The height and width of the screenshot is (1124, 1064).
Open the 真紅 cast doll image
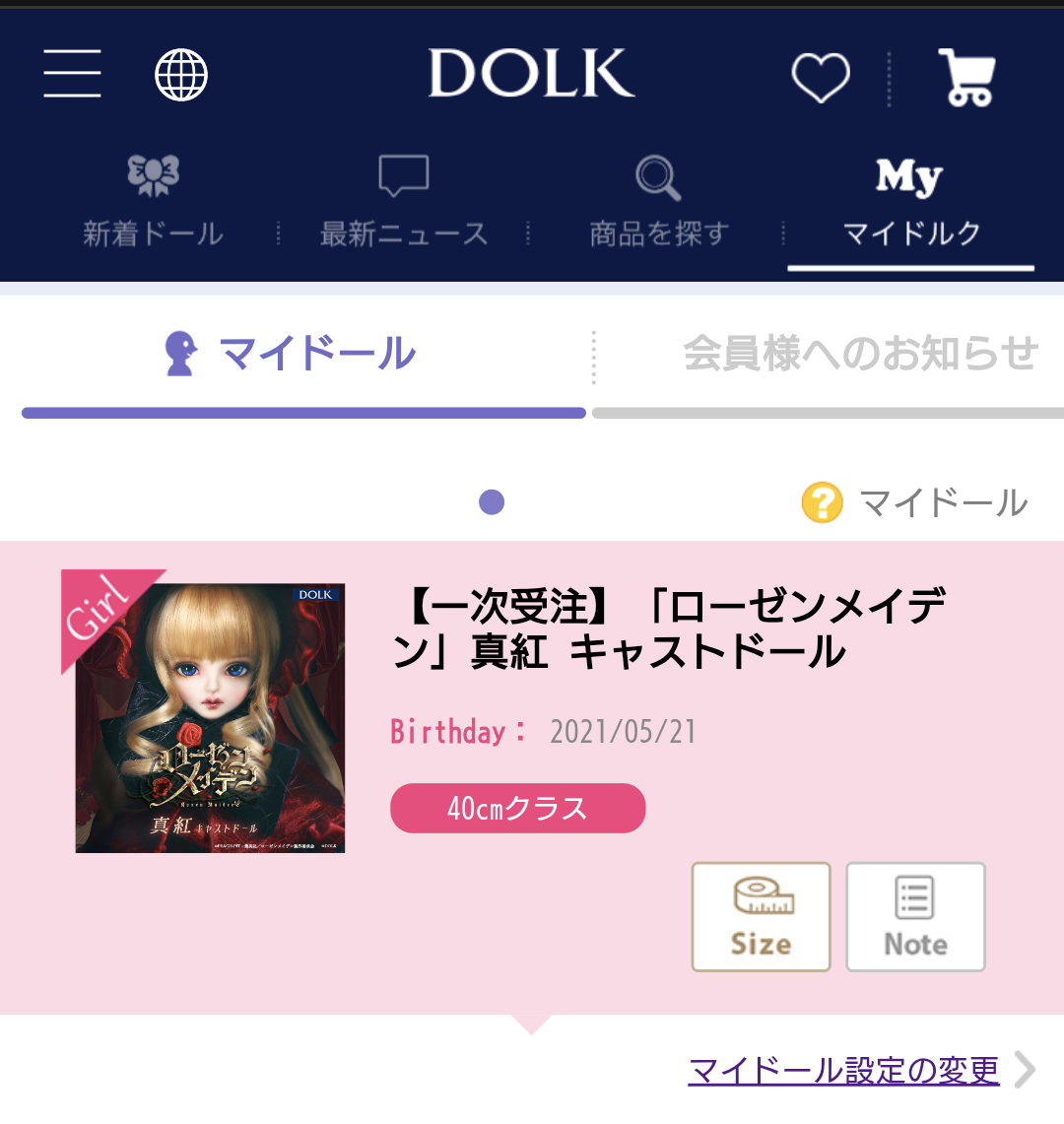click(210, 717)
